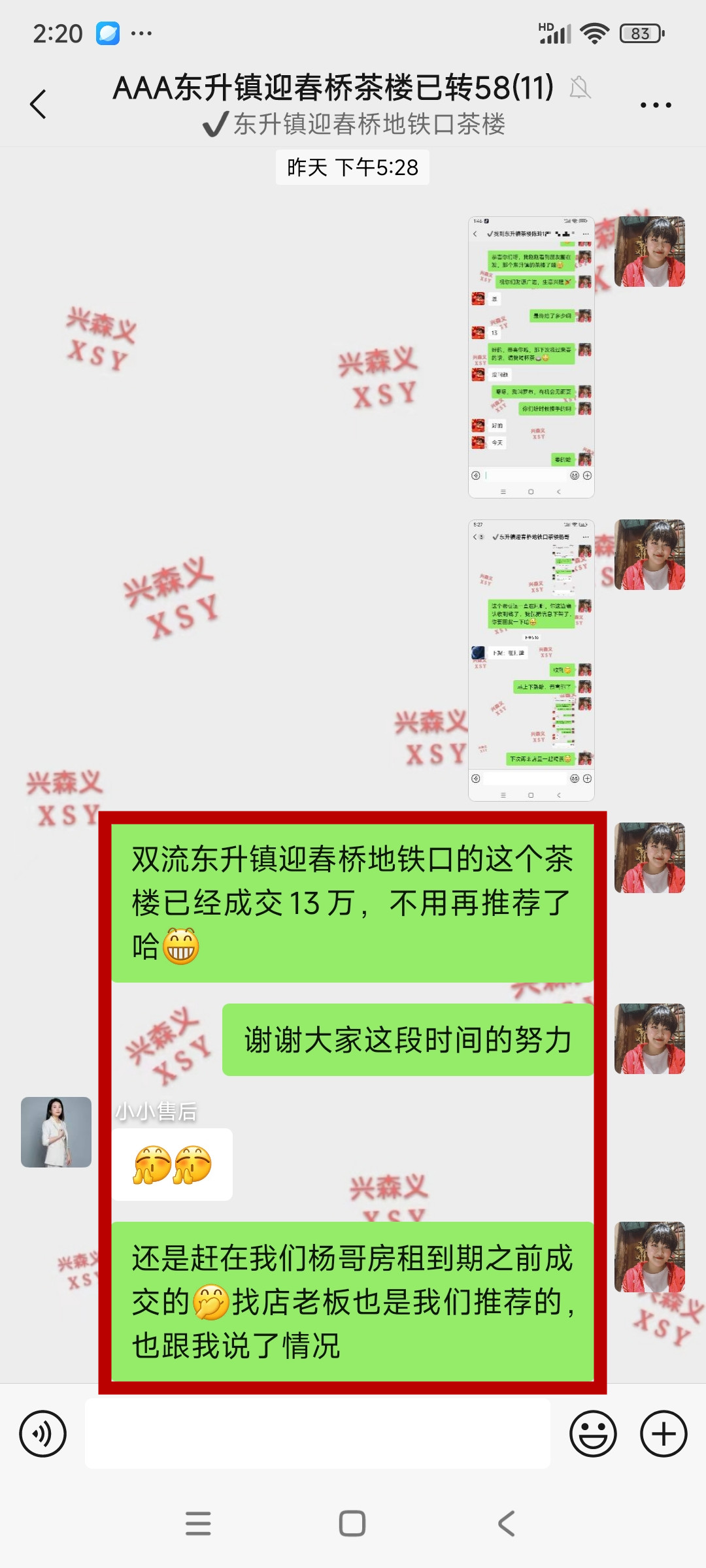
Task: Open recent apps from navigation bar
Action: tap(198, 1524)
